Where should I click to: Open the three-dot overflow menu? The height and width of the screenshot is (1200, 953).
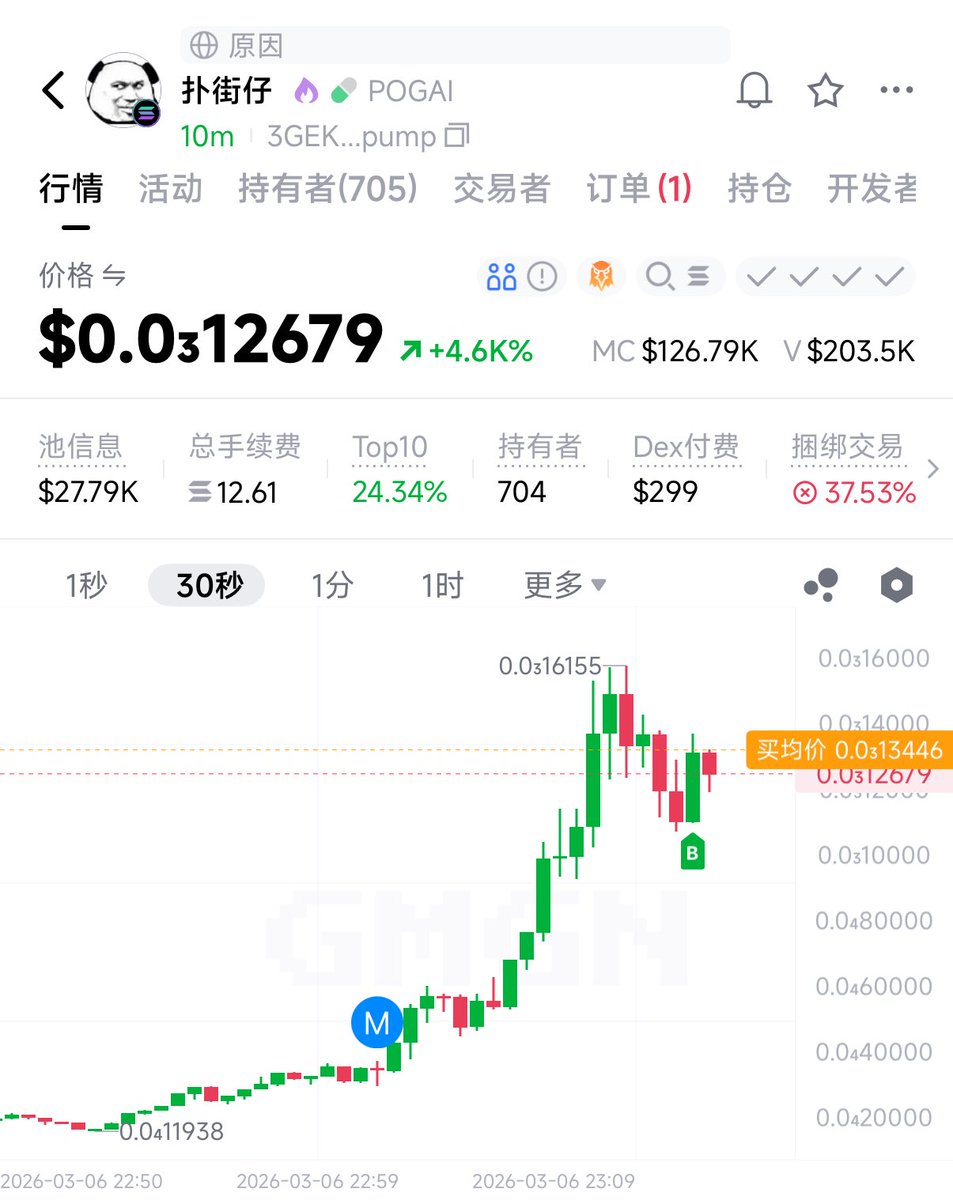[896, 91]
